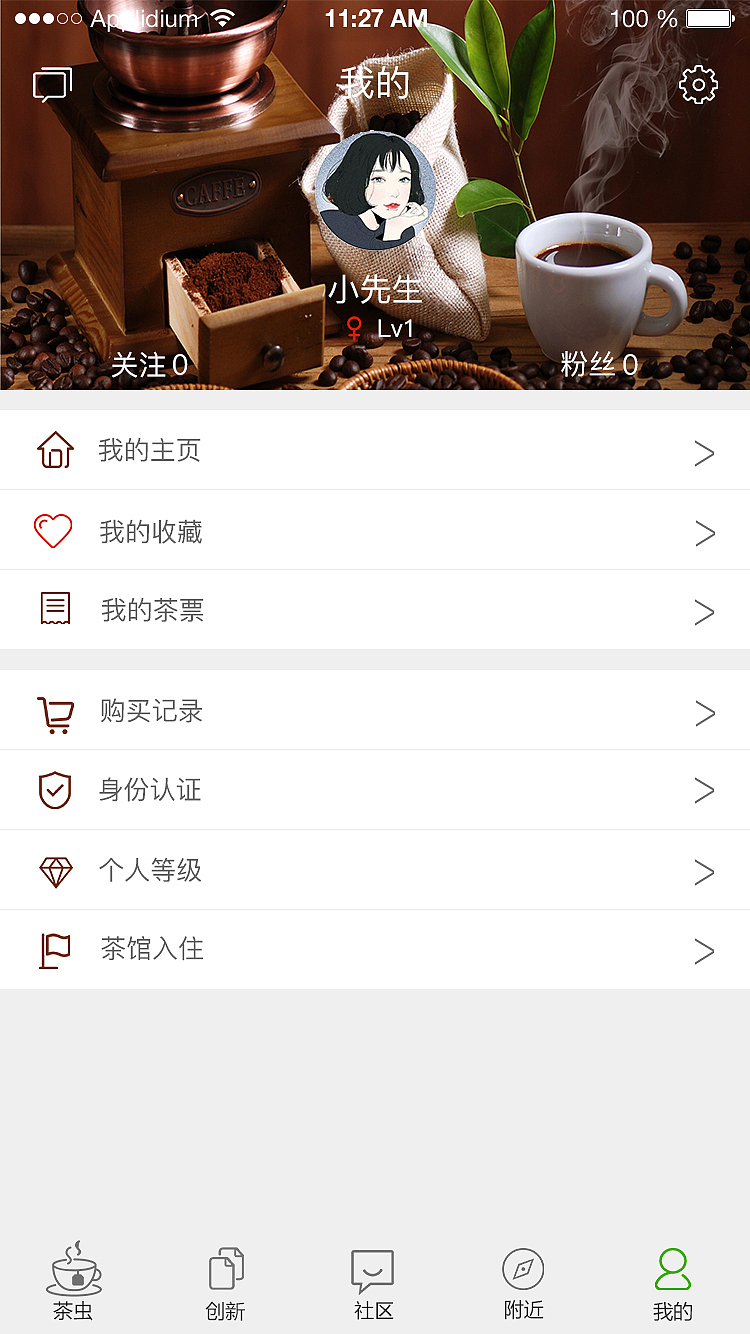Select the ticket icon for 我的茶票
This screenshot has height=1334, width=750.
[55, 610]
